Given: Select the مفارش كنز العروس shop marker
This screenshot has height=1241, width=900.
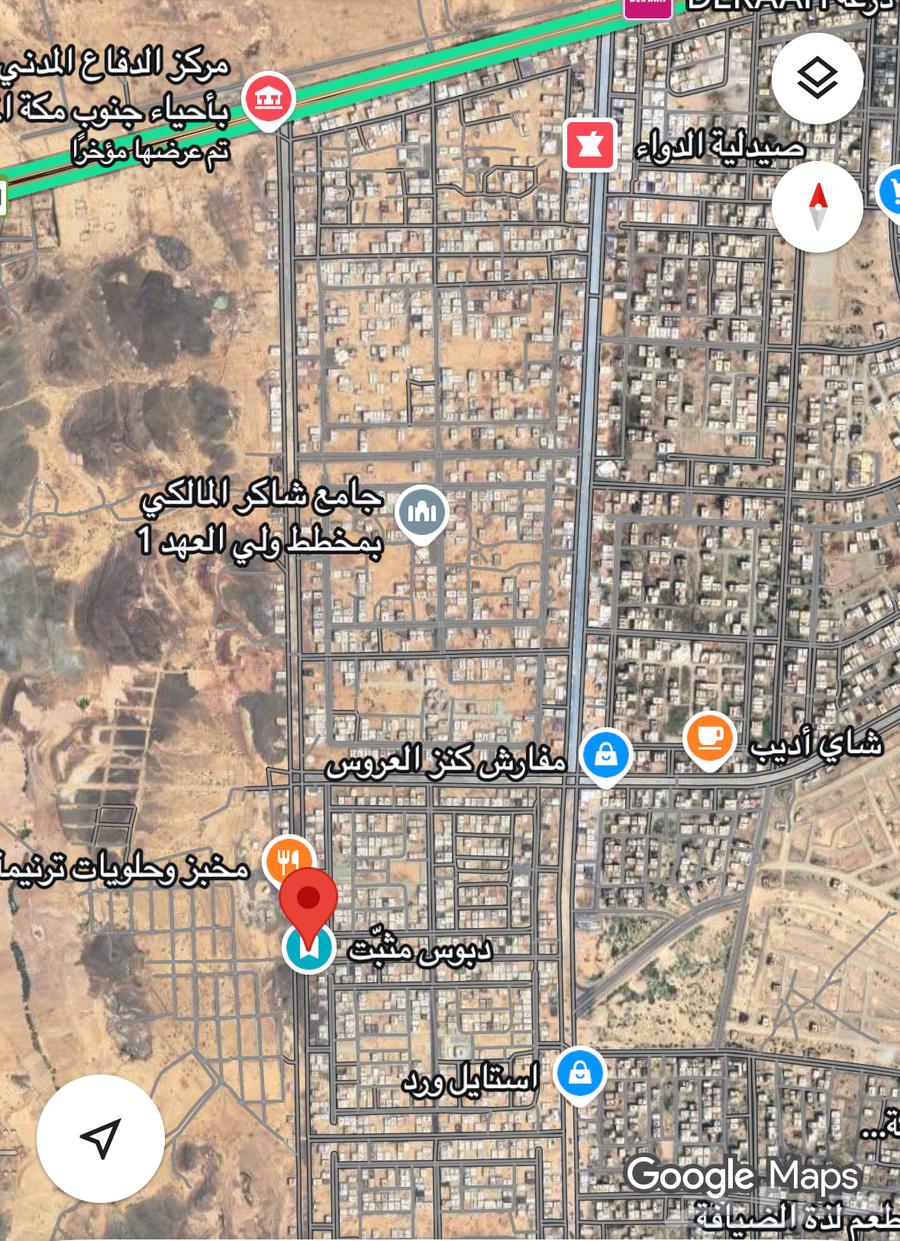Looking at the screenshot, I should pyautogui.click(x=606, y=755).
